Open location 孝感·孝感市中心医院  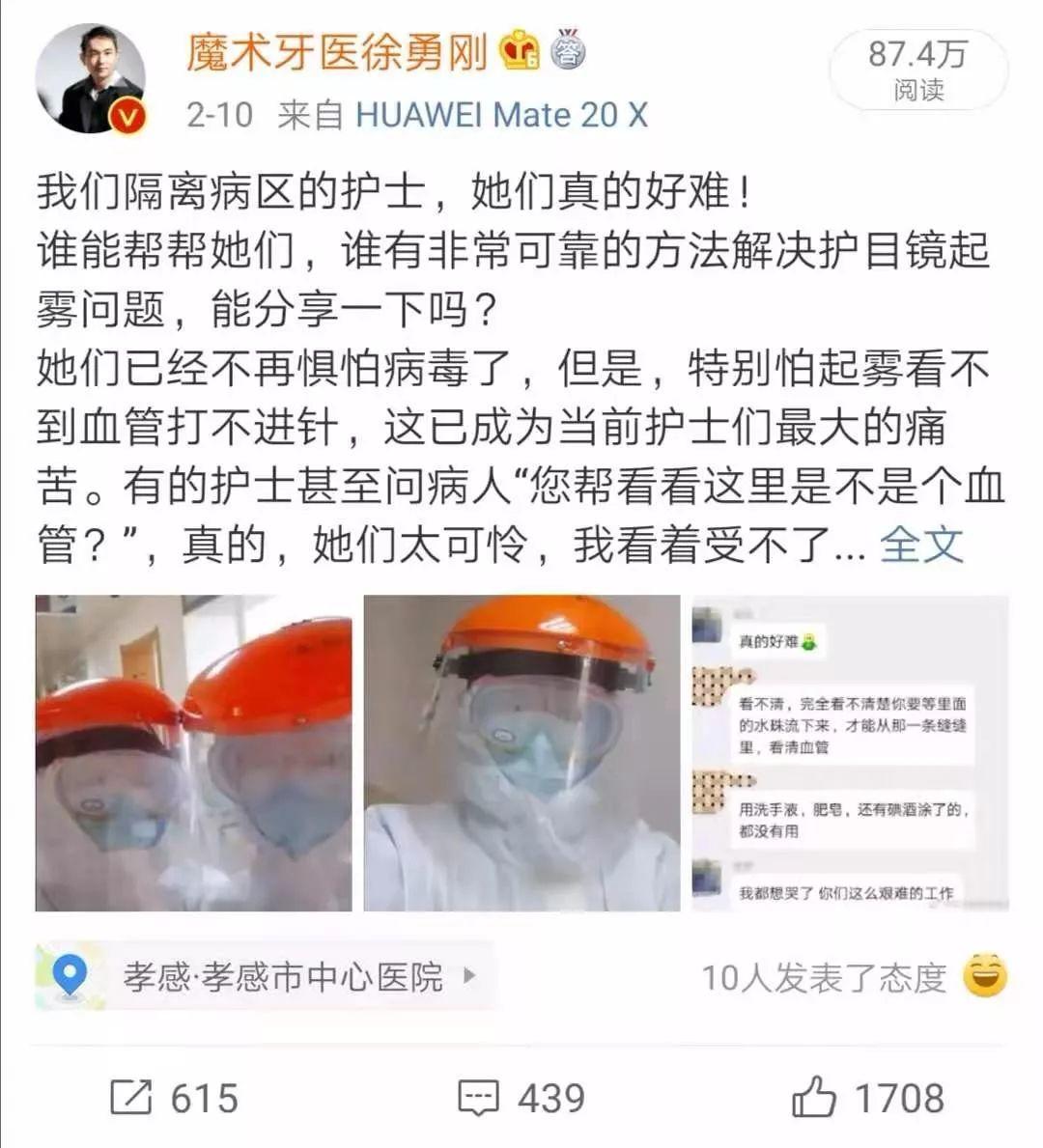[282, 977]
